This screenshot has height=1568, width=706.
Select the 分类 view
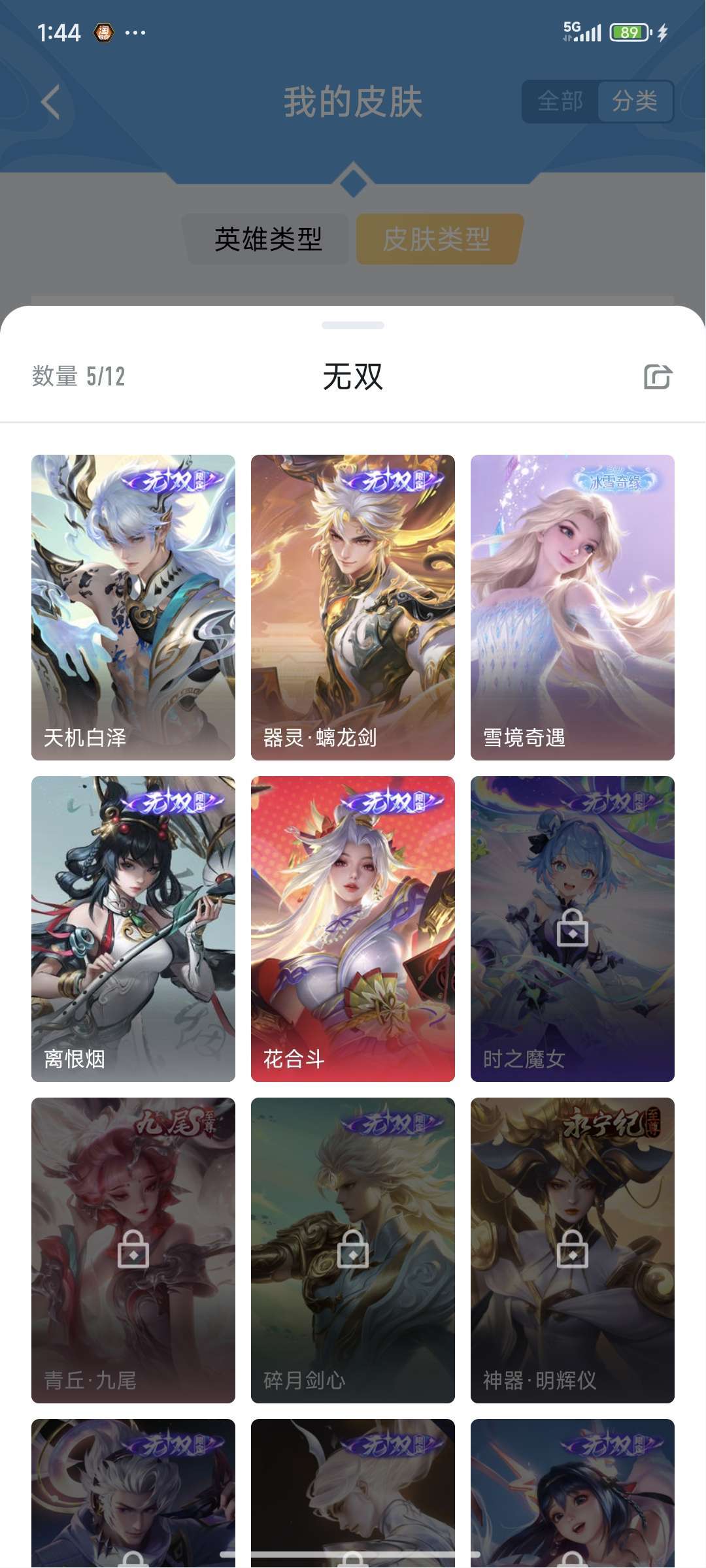click(x=635, y=101)
